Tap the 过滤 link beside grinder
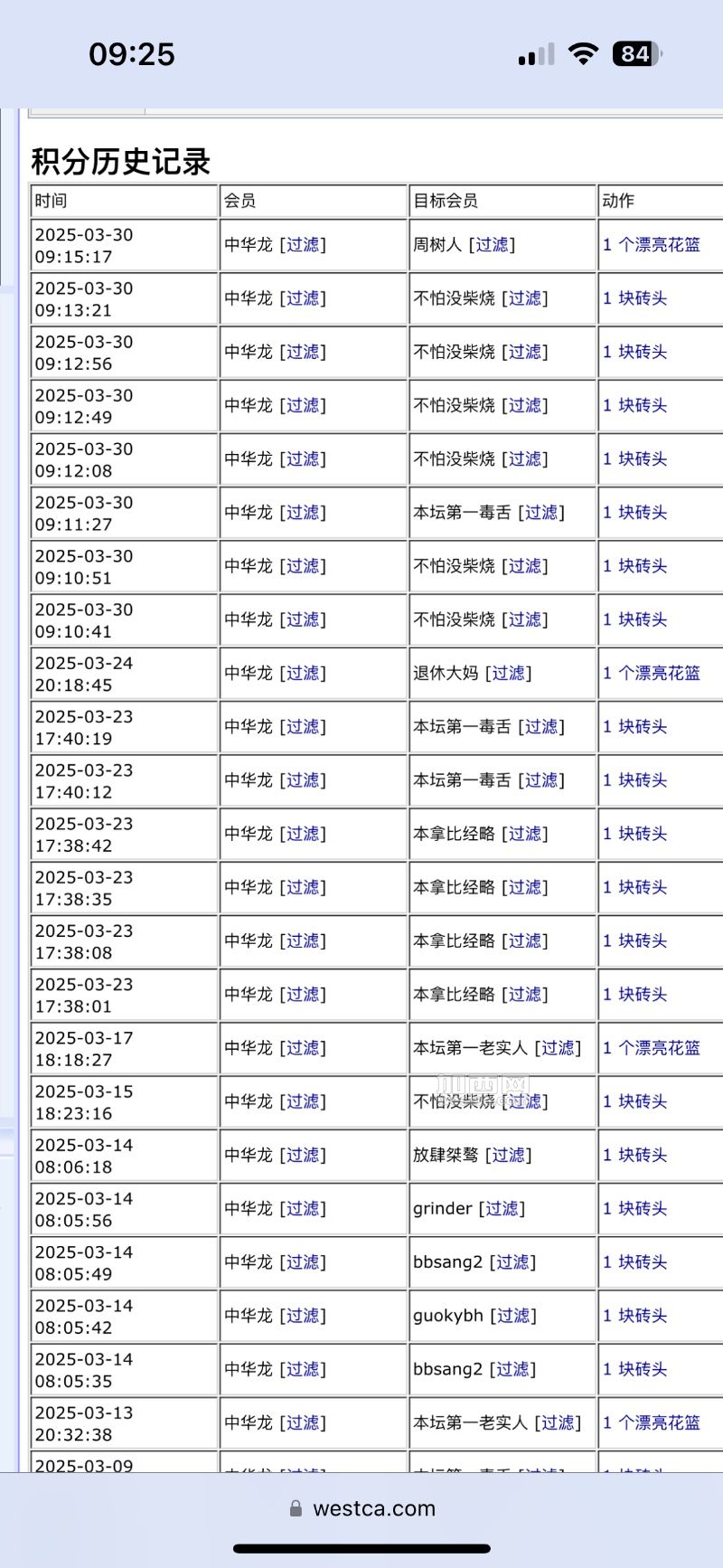The height and width of the screenshot is (1568, 723). (x=502, y=1209)
